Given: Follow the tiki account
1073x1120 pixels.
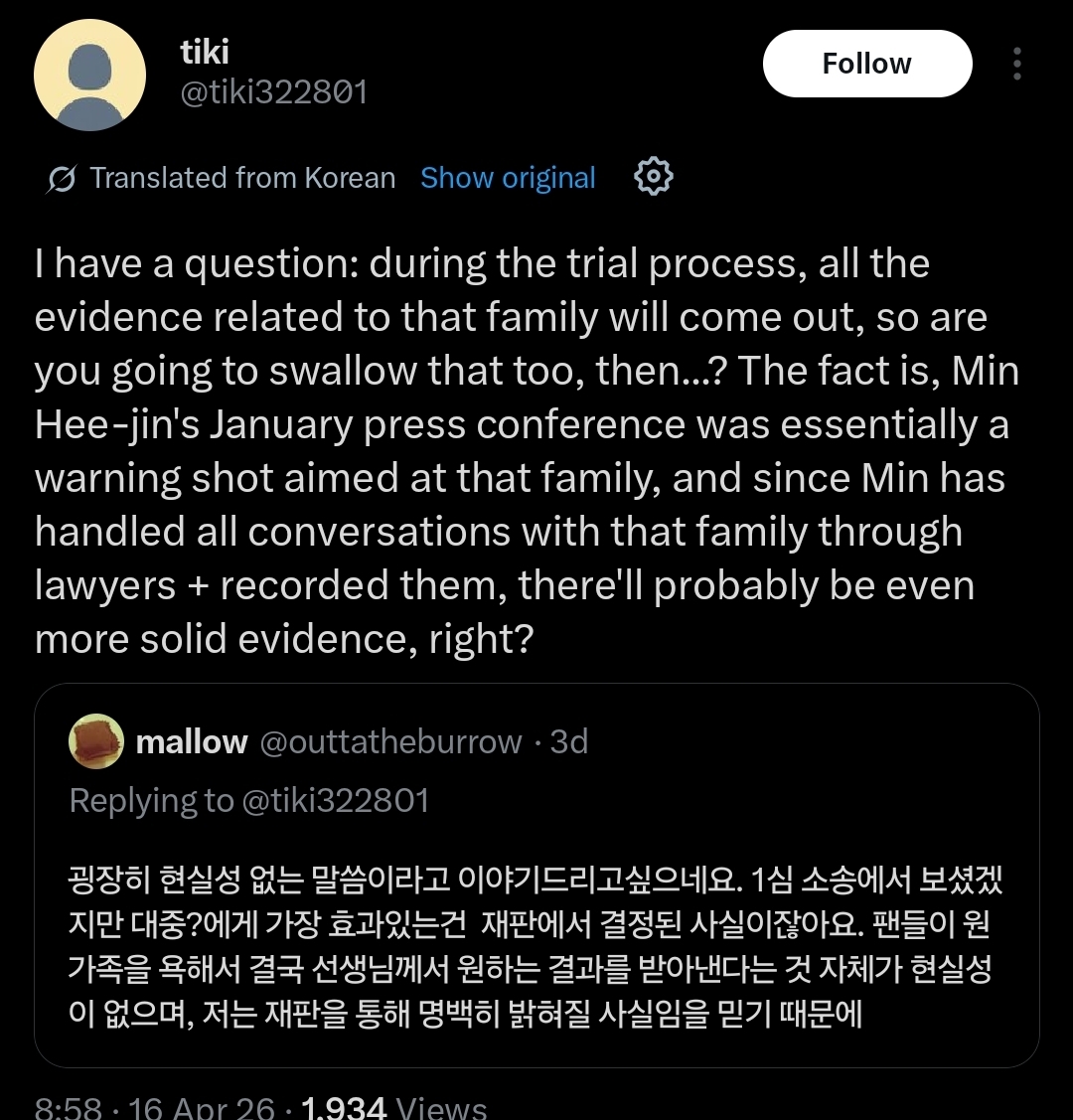Looking at the screenshot, I should tap(866, 64).
